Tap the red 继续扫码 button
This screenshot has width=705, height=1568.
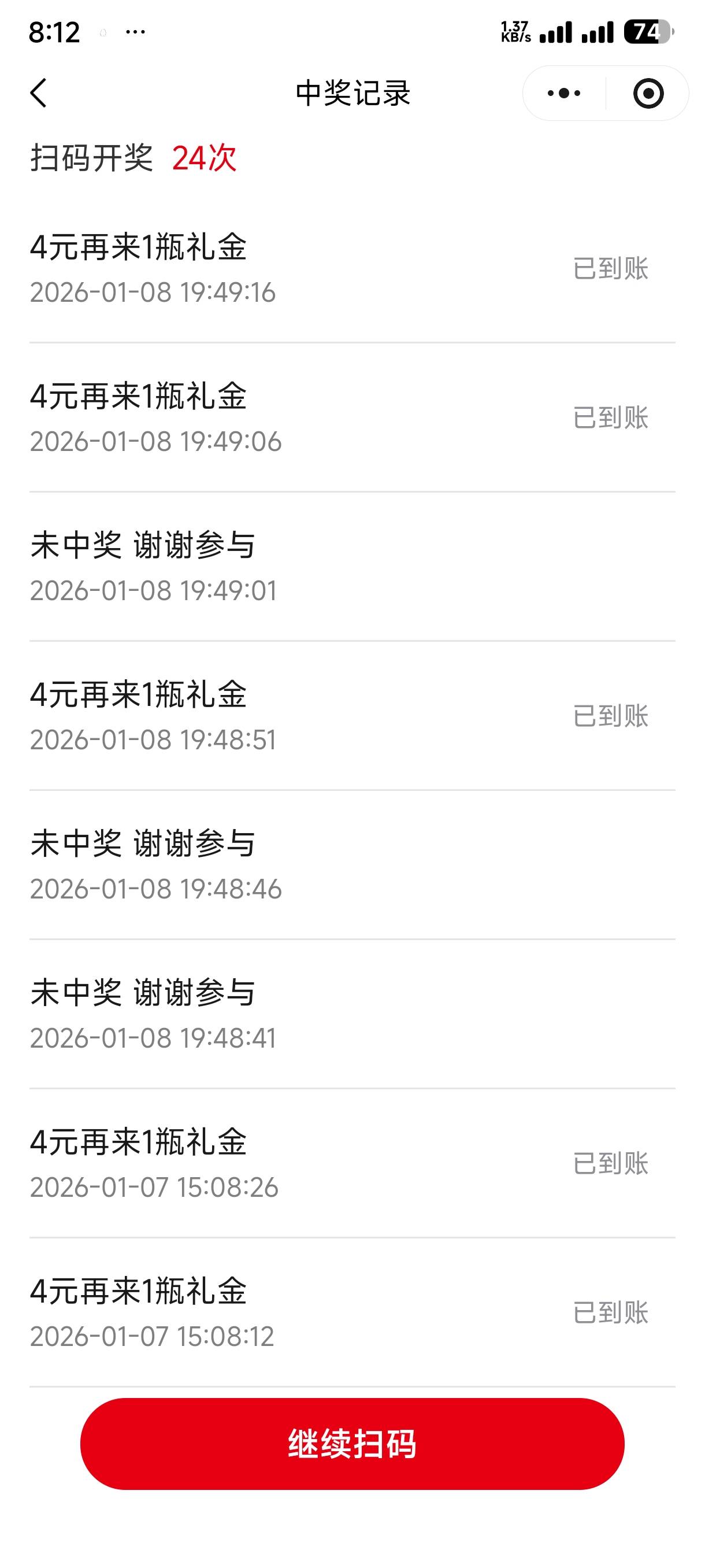tap(352, 1443)
